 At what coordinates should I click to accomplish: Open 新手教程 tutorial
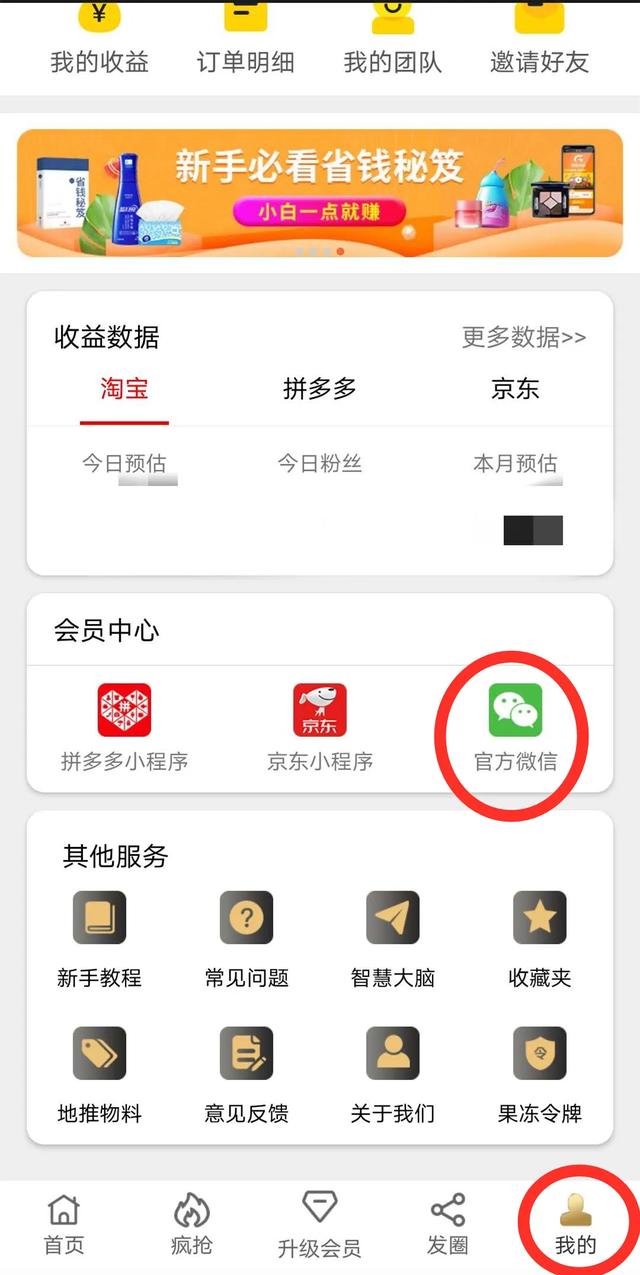pos(99,938)
